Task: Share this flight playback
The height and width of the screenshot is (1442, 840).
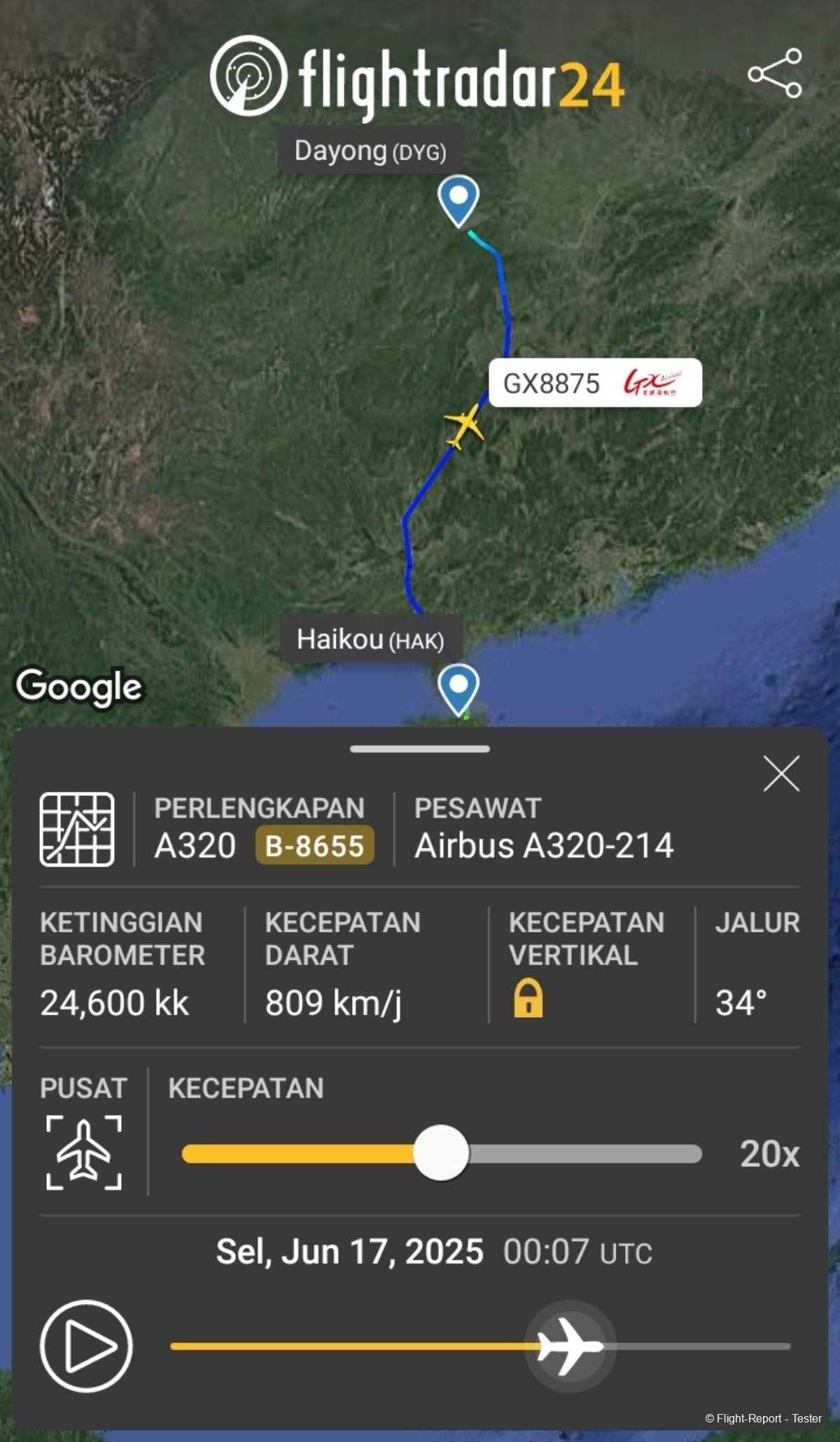Action: pyautogui.click(x=774, y=73)
